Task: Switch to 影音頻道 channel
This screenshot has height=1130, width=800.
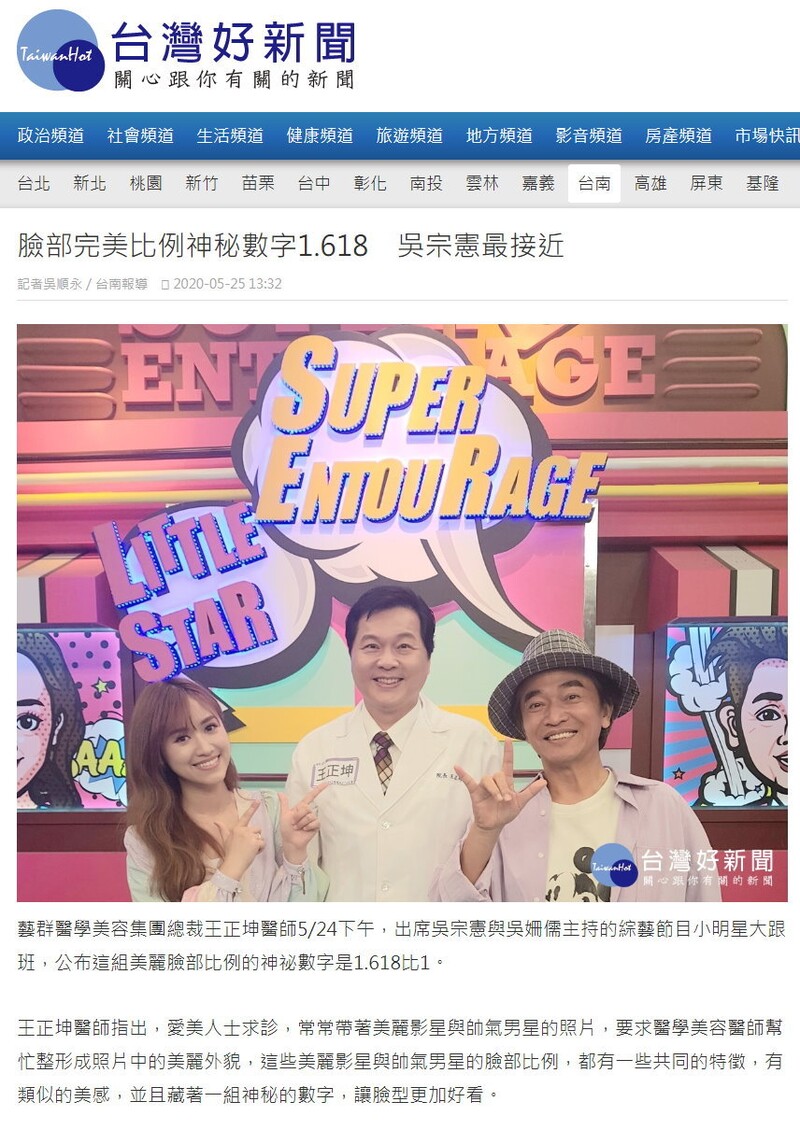Action: [589, 136]
